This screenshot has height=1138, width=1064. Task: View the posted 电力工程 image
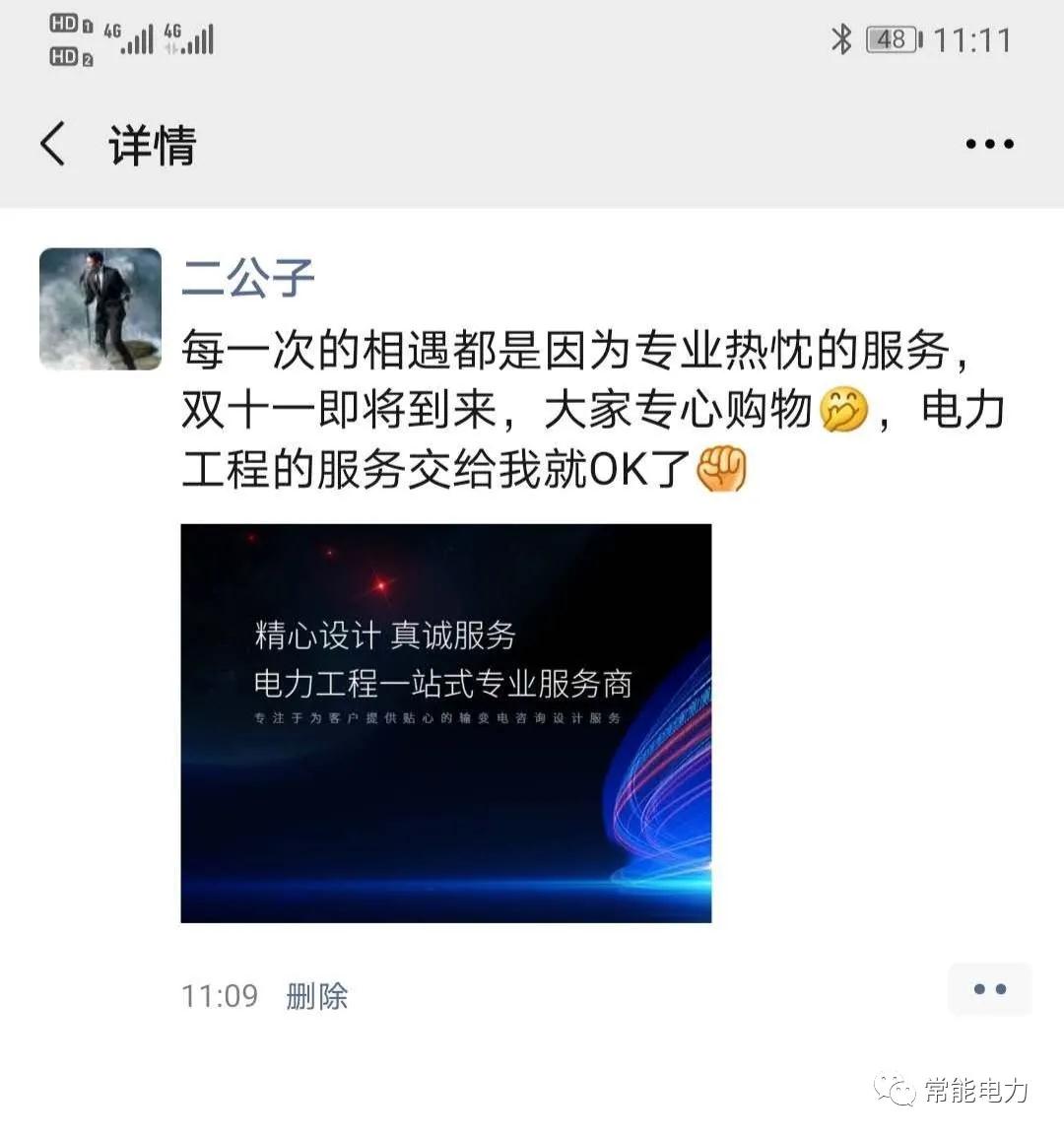445,723
